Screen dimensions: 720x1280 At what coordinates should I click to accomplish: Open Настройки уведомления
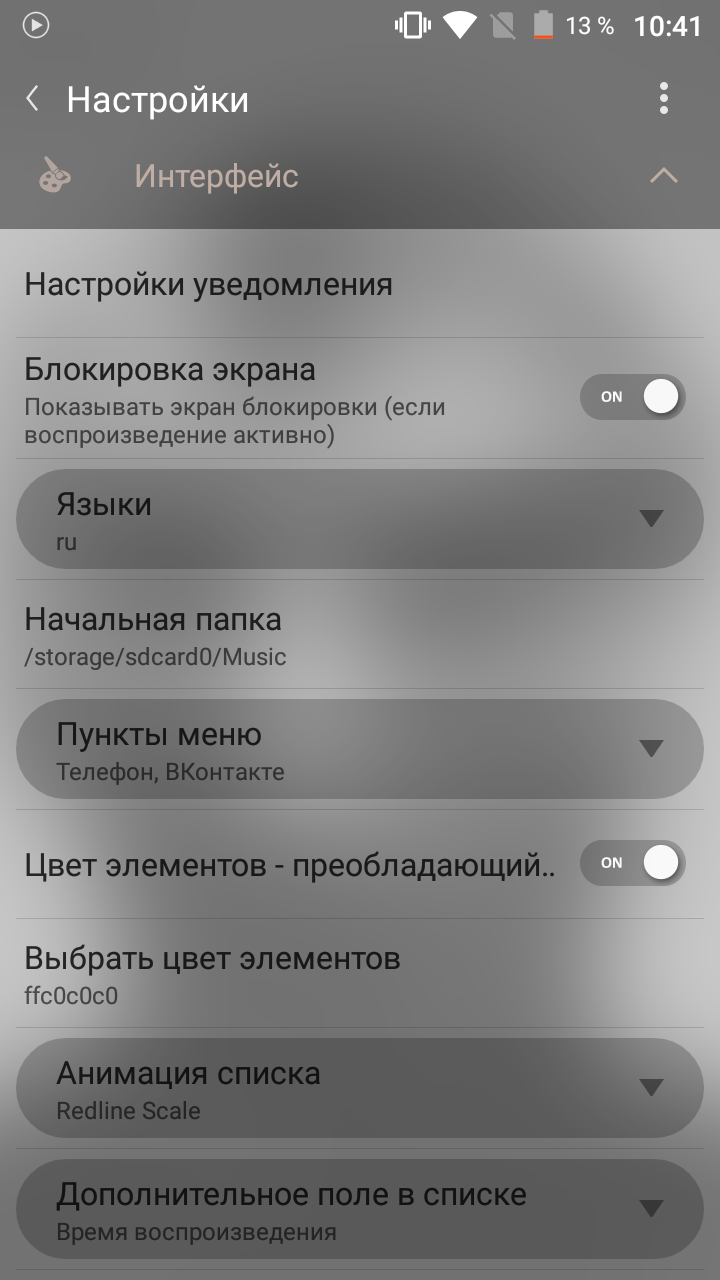tap(360, 285)
